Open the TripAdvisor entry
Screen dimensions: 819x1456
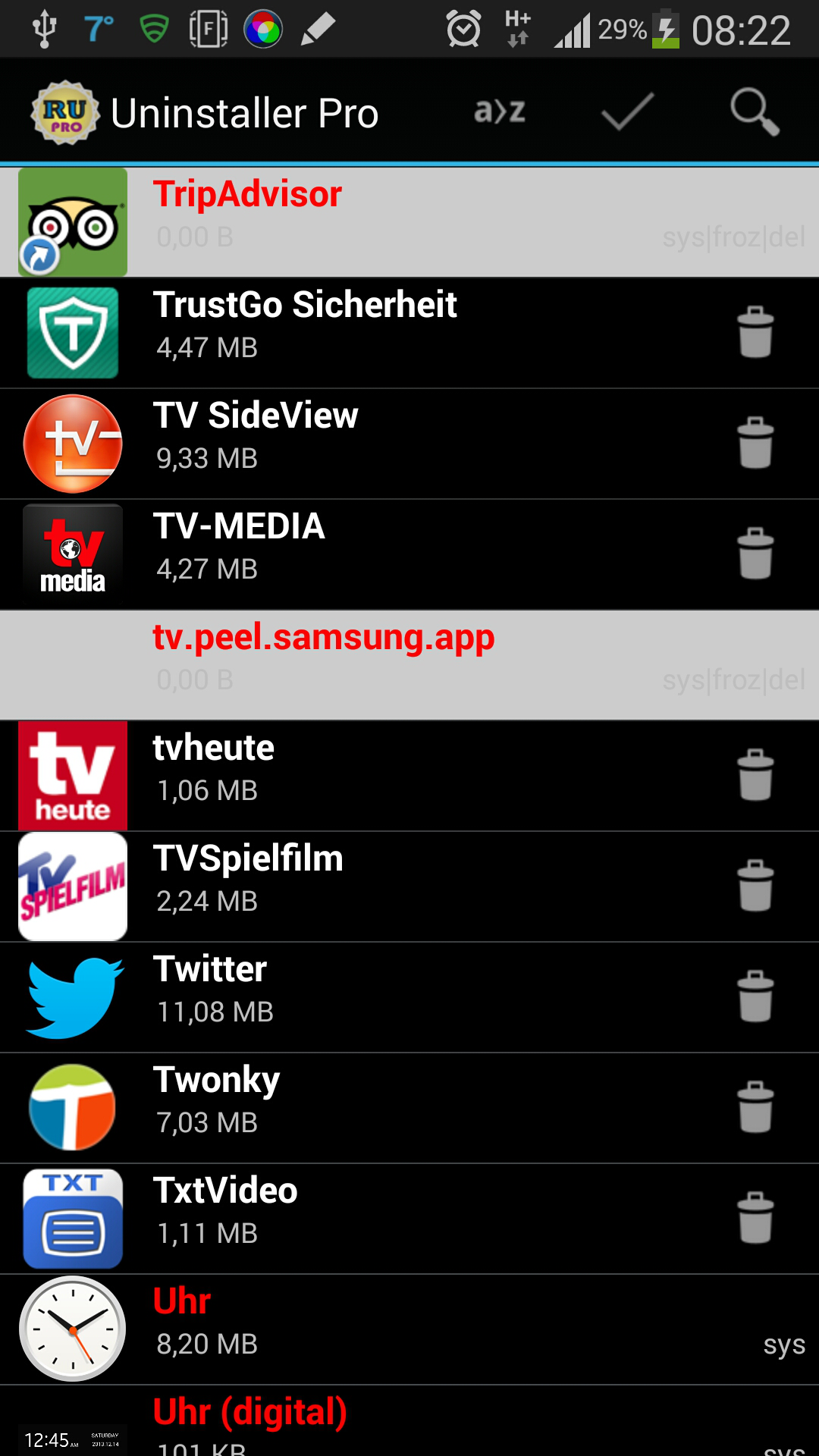(x=409, y=222)
